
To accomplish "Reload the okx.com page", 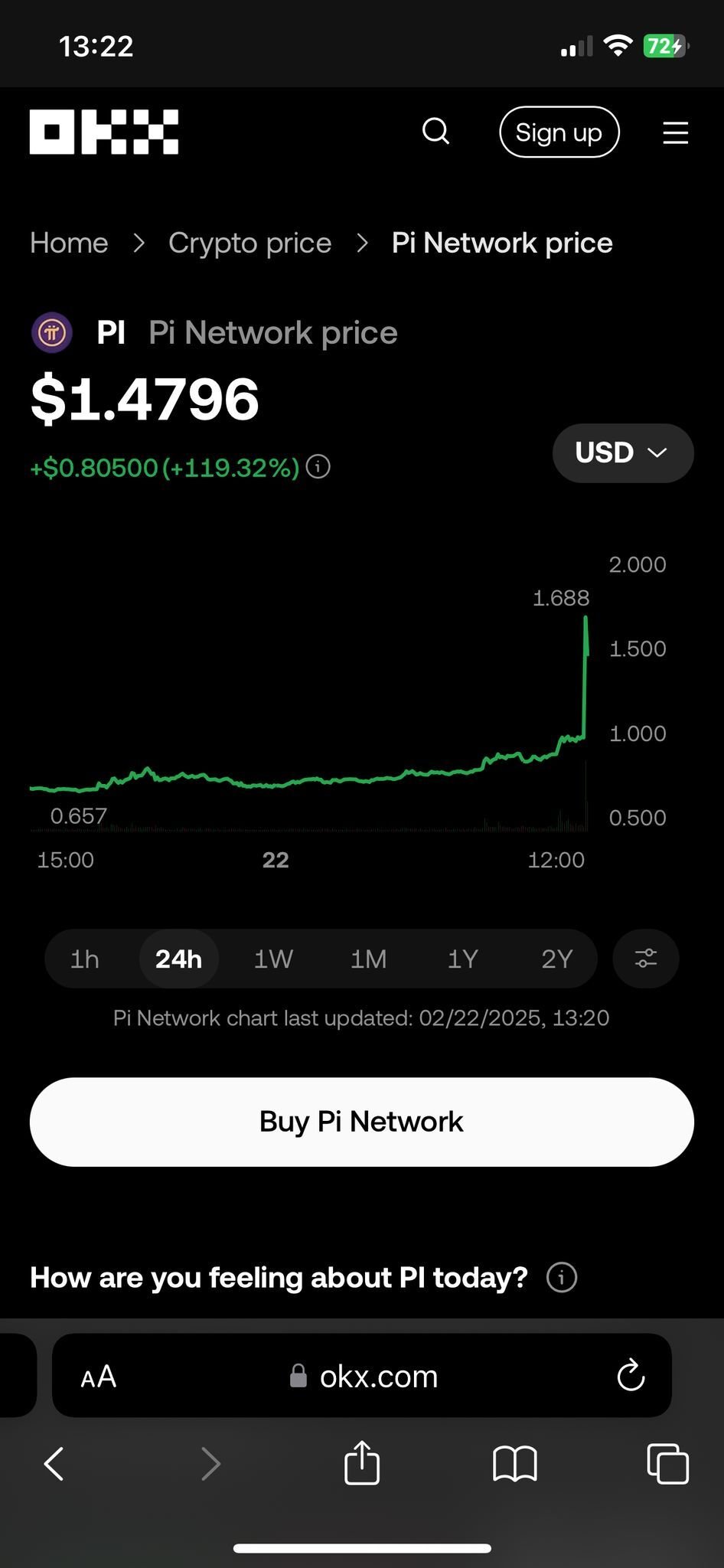I will pyautogui.click(x=631, y=1376).
